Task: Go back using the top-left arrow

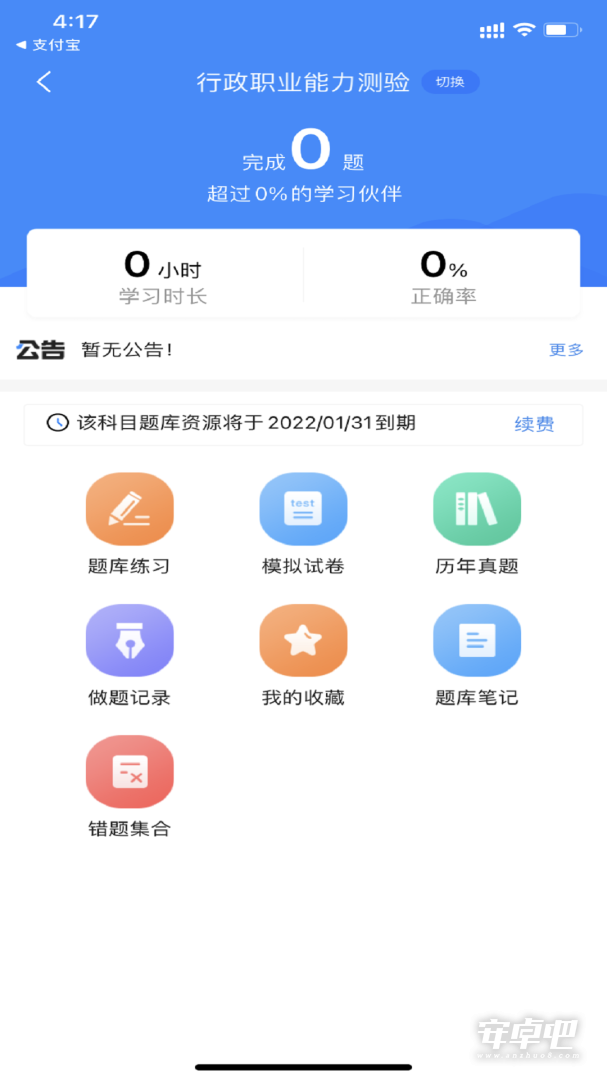Action: [x=44, y=82]
